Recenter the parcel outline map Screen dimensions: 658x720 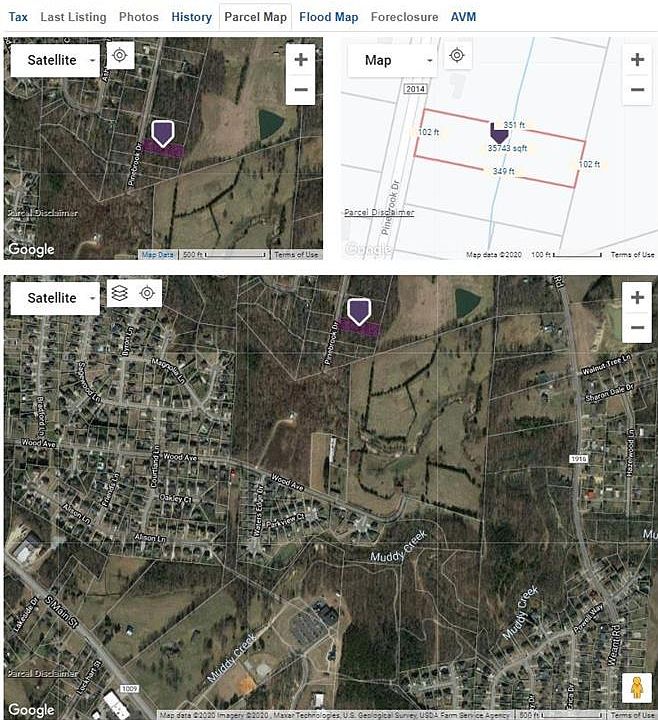pyautogui.click(x=457, y=56)
